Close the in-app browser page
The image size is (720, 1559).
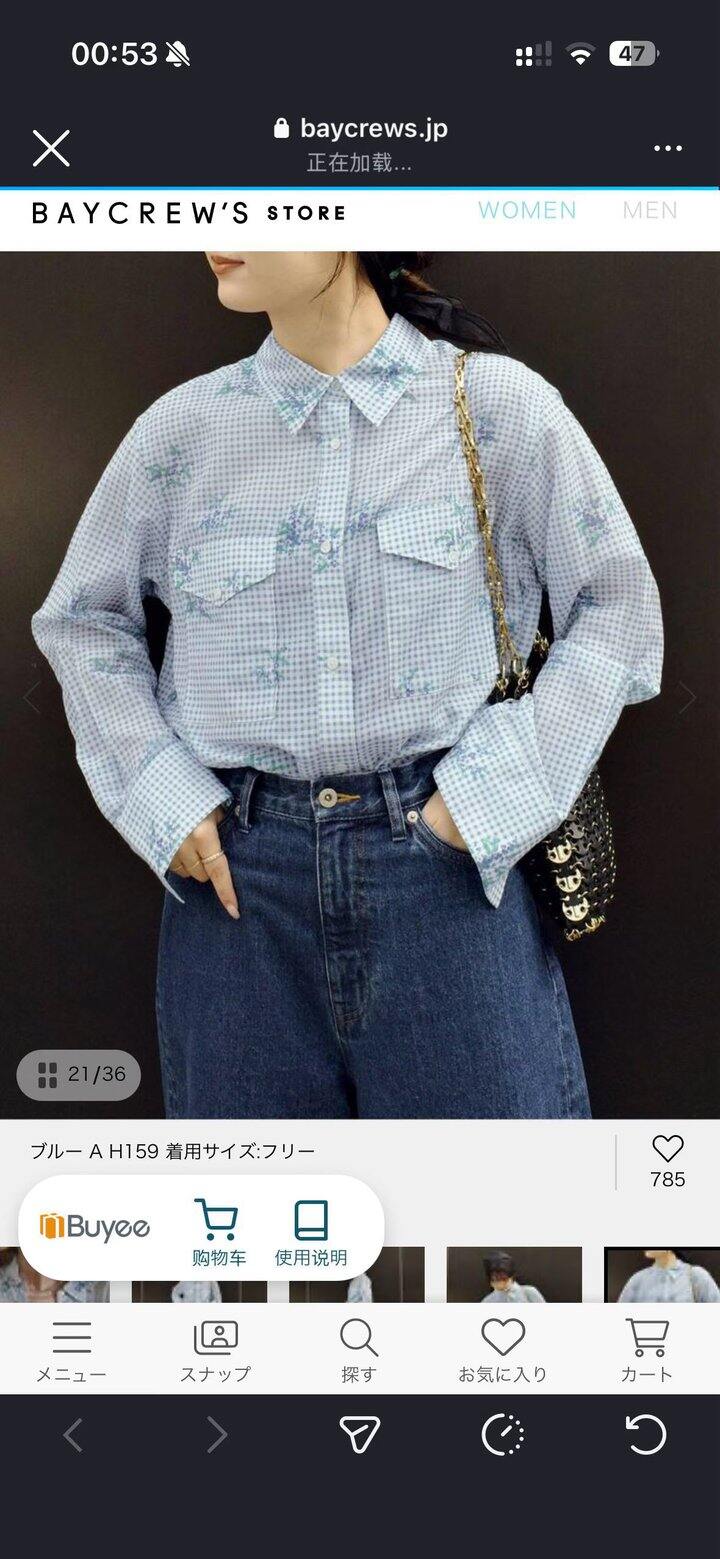tap(51, 148)
